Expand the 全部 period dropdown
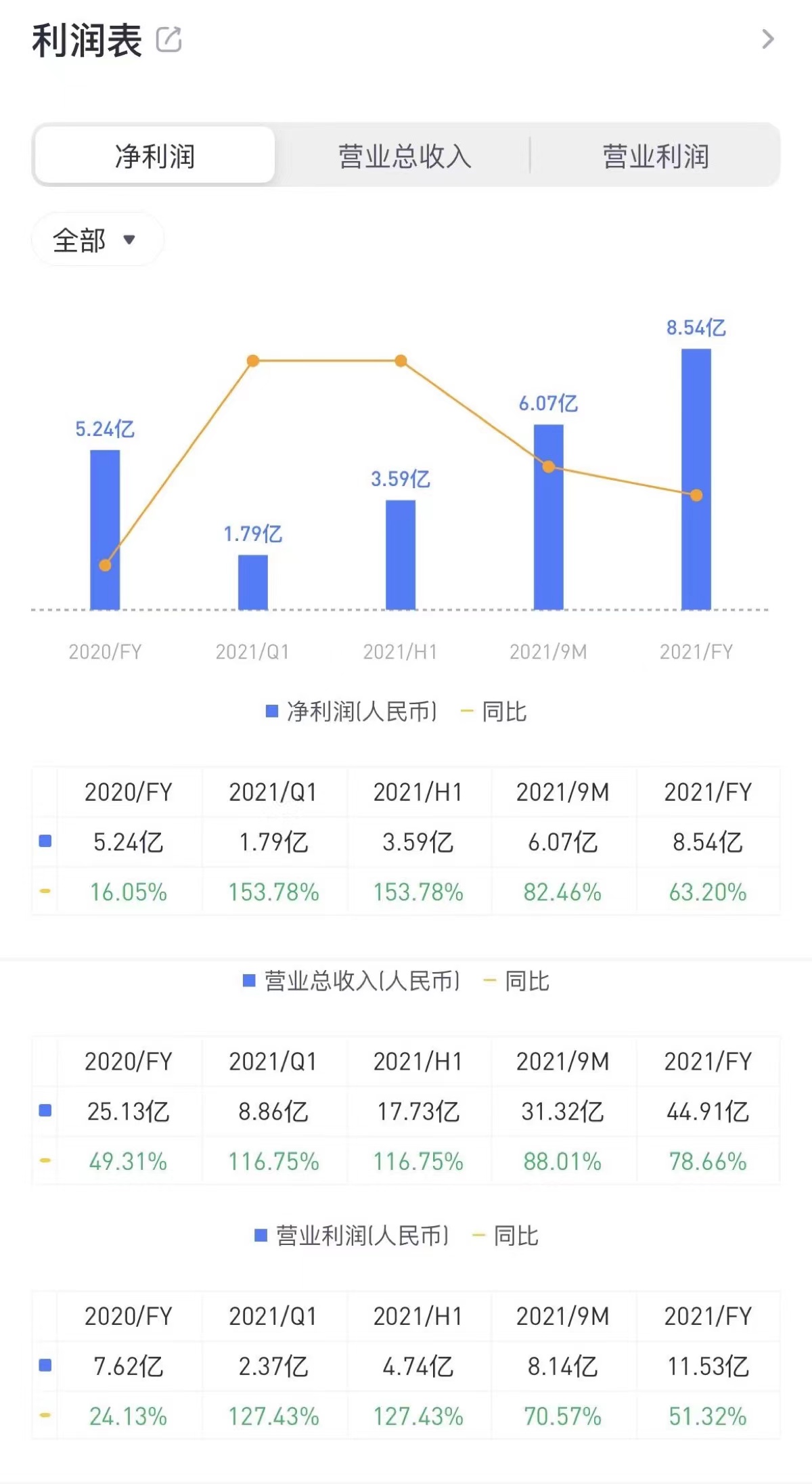The image size is (812, 1484). [97, 239]
